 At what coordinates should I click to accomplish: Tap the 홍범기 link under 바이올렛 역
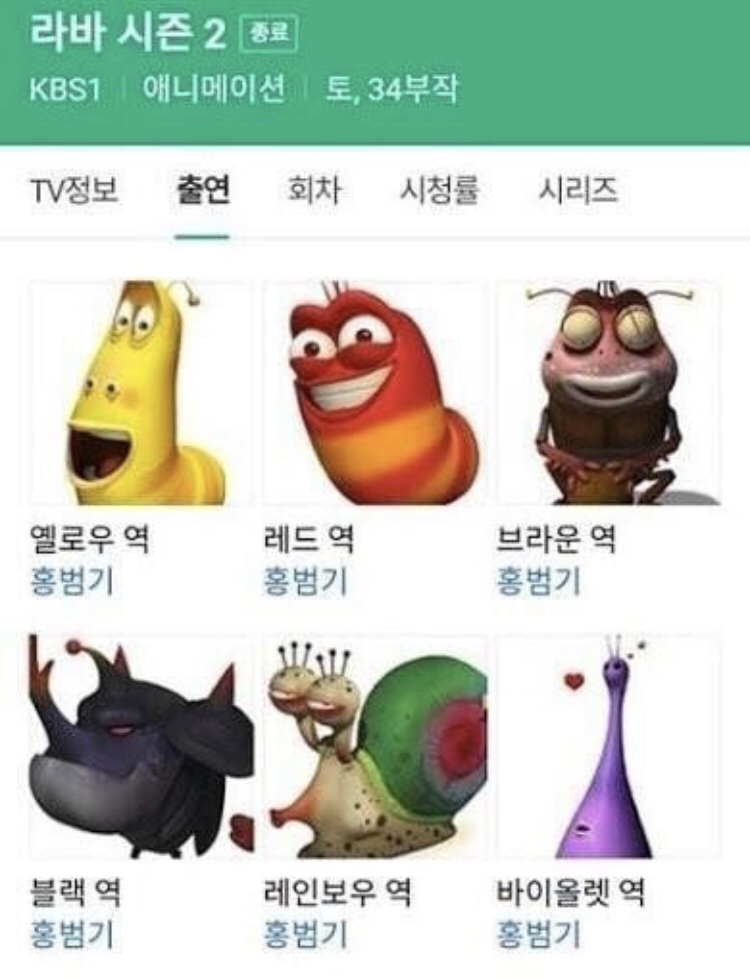coord(539,934)
